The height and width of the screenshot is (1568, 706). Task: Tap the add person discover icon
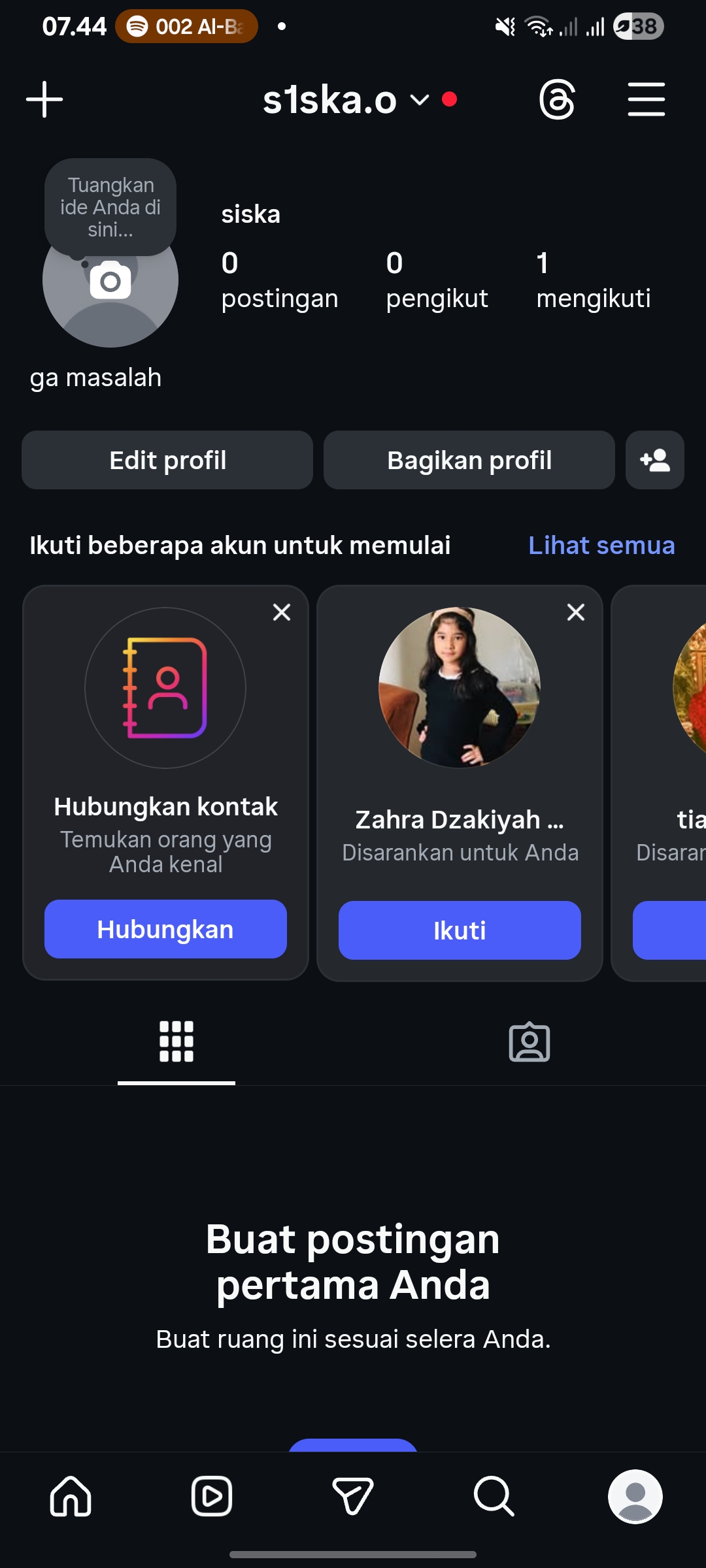[x=655, y=460]
